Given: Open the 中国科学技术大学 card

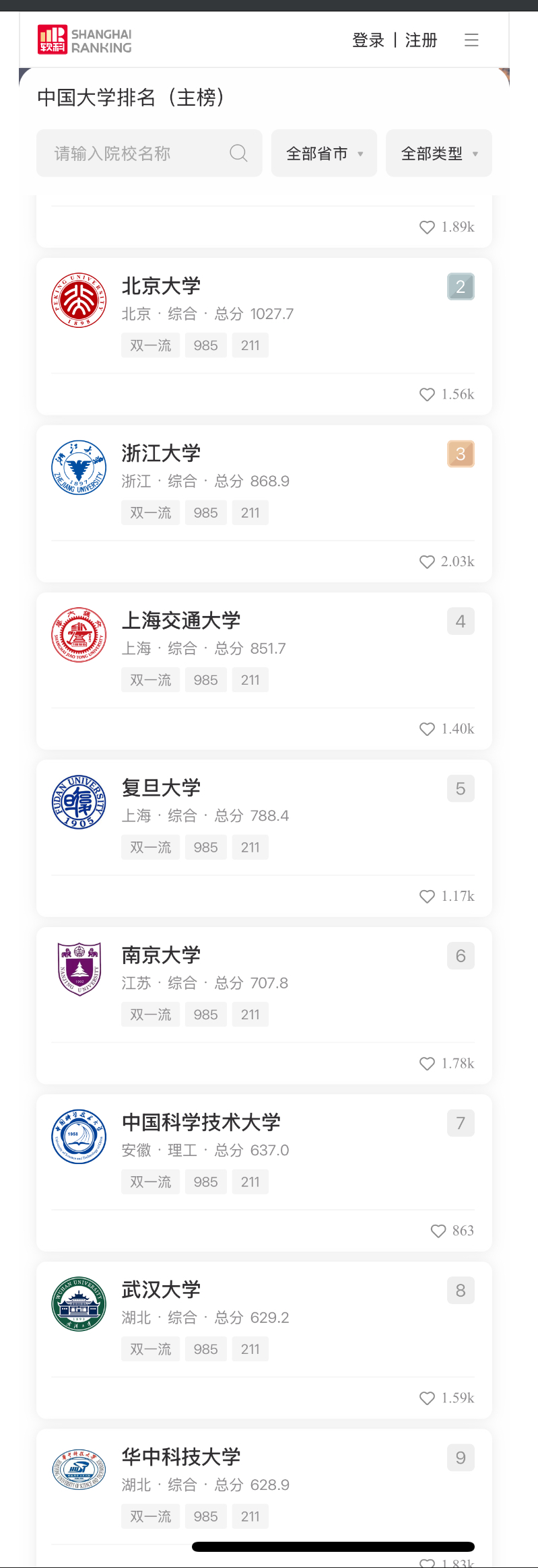Looking at the screenshot, I should tap(201, 1122).
